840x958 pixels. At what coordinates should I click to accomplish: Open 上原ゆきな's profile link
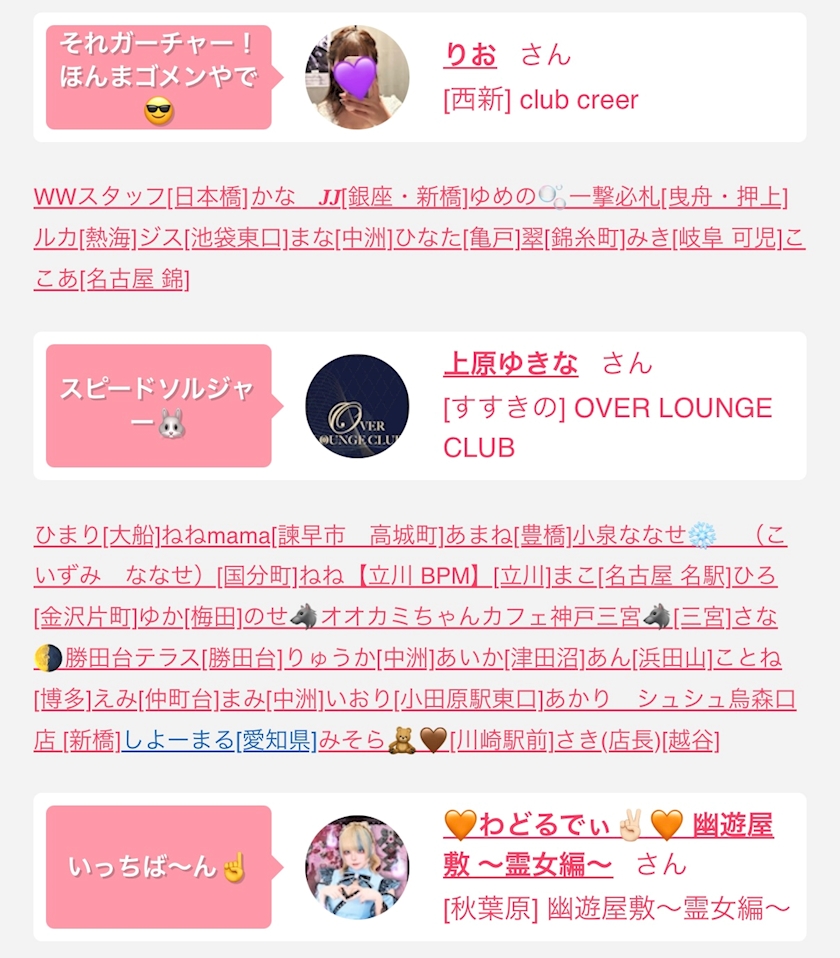(x=511, y=364)
